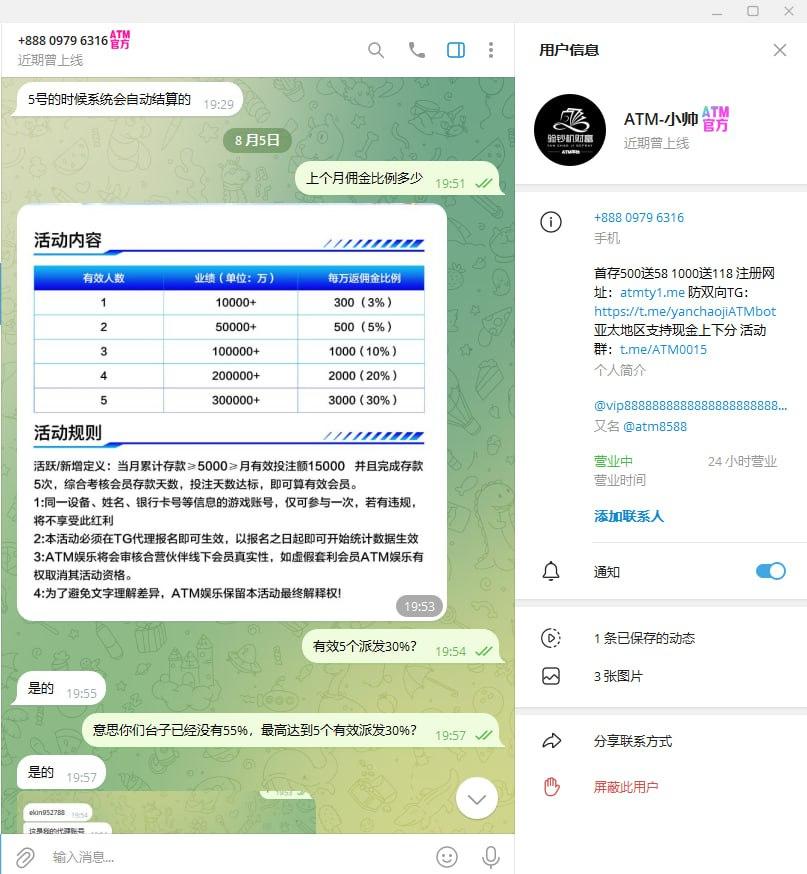
Task: Tap the phone number +888 0979 6316
Action: [638, 217]
